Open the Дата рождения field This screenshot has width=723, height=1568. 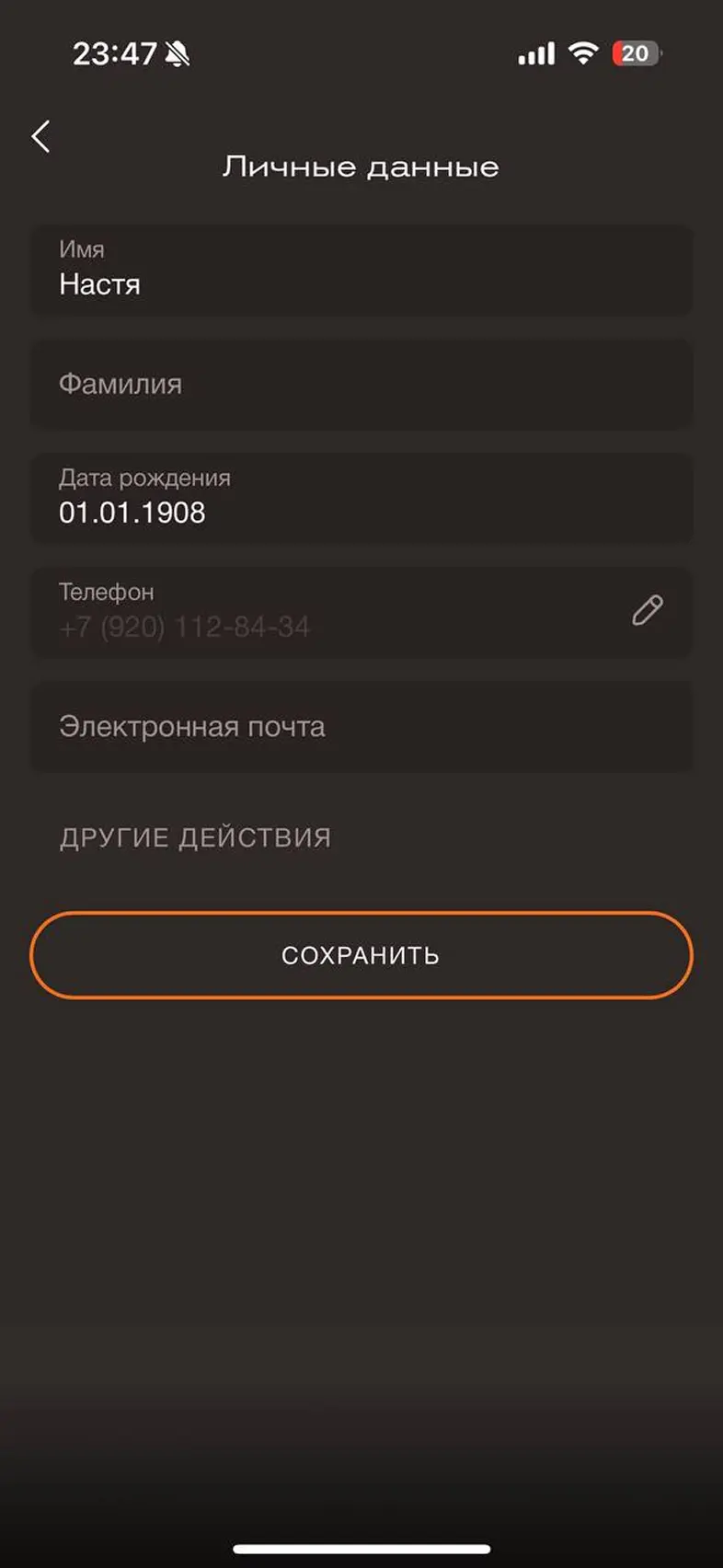361,498
